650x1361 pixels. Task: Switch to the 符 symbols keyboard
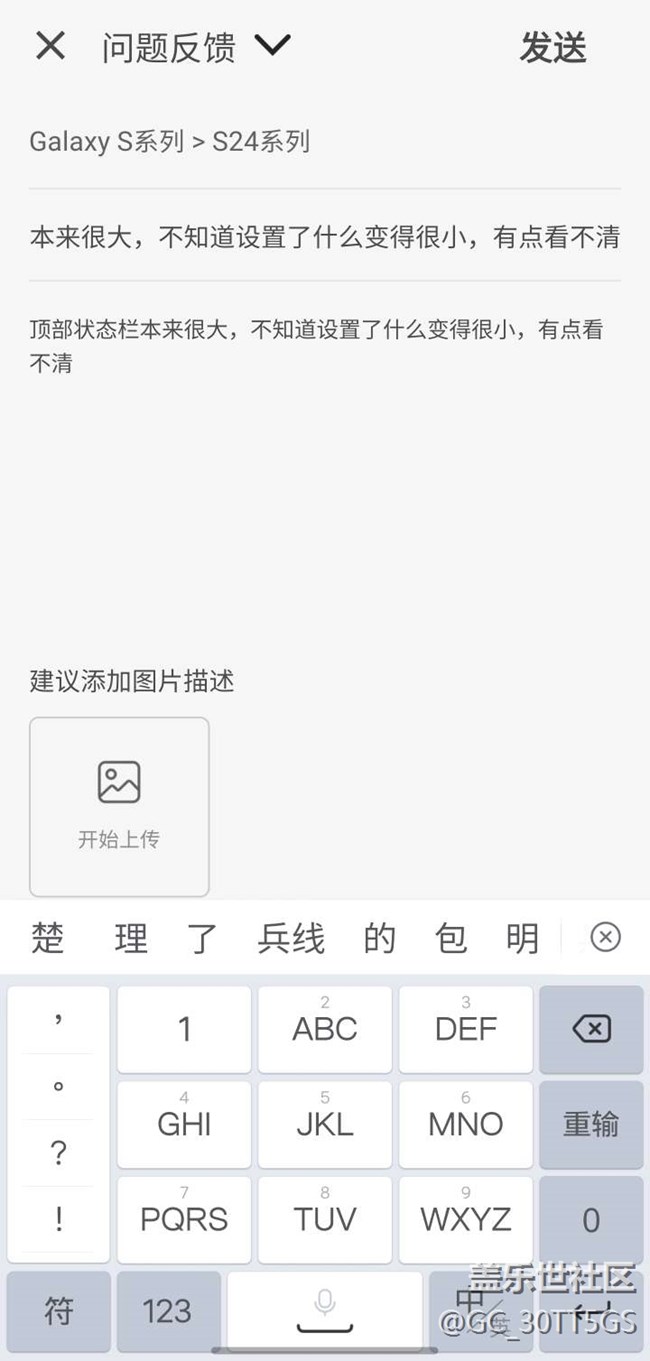tap(59, 1311)
